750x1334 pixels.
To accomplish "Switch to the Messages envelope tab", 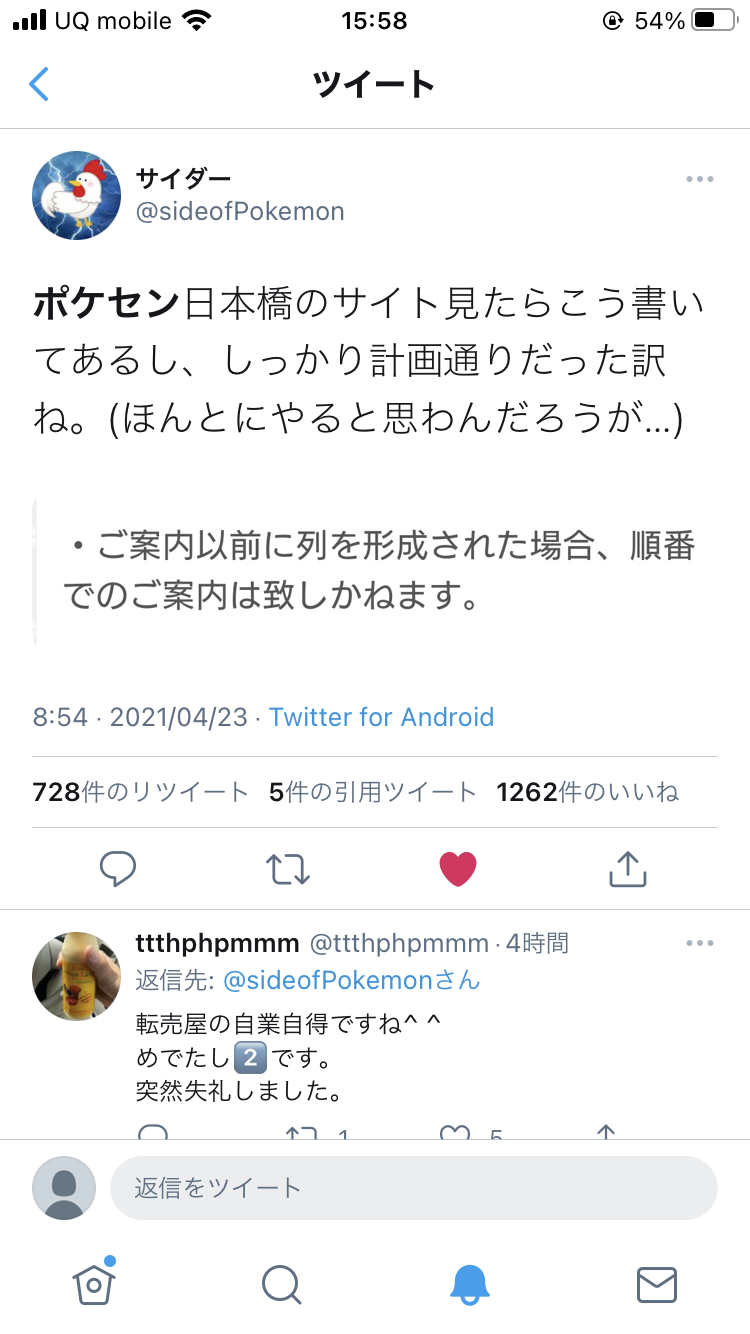I will coord(657,1285).
